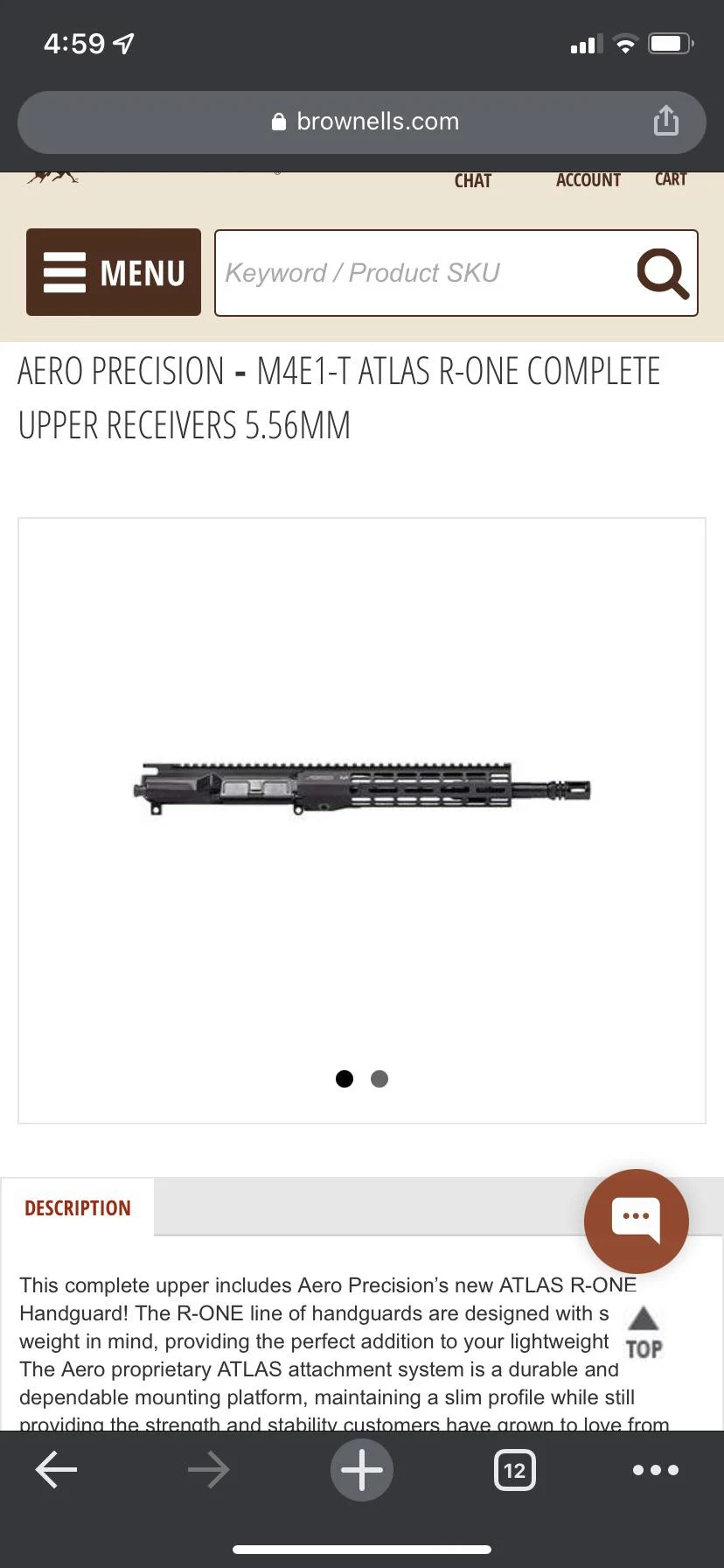Screen dimensions: 724x1568
Task: Open the tab switcher showing 12 tabs
Action: [515, 1471]
